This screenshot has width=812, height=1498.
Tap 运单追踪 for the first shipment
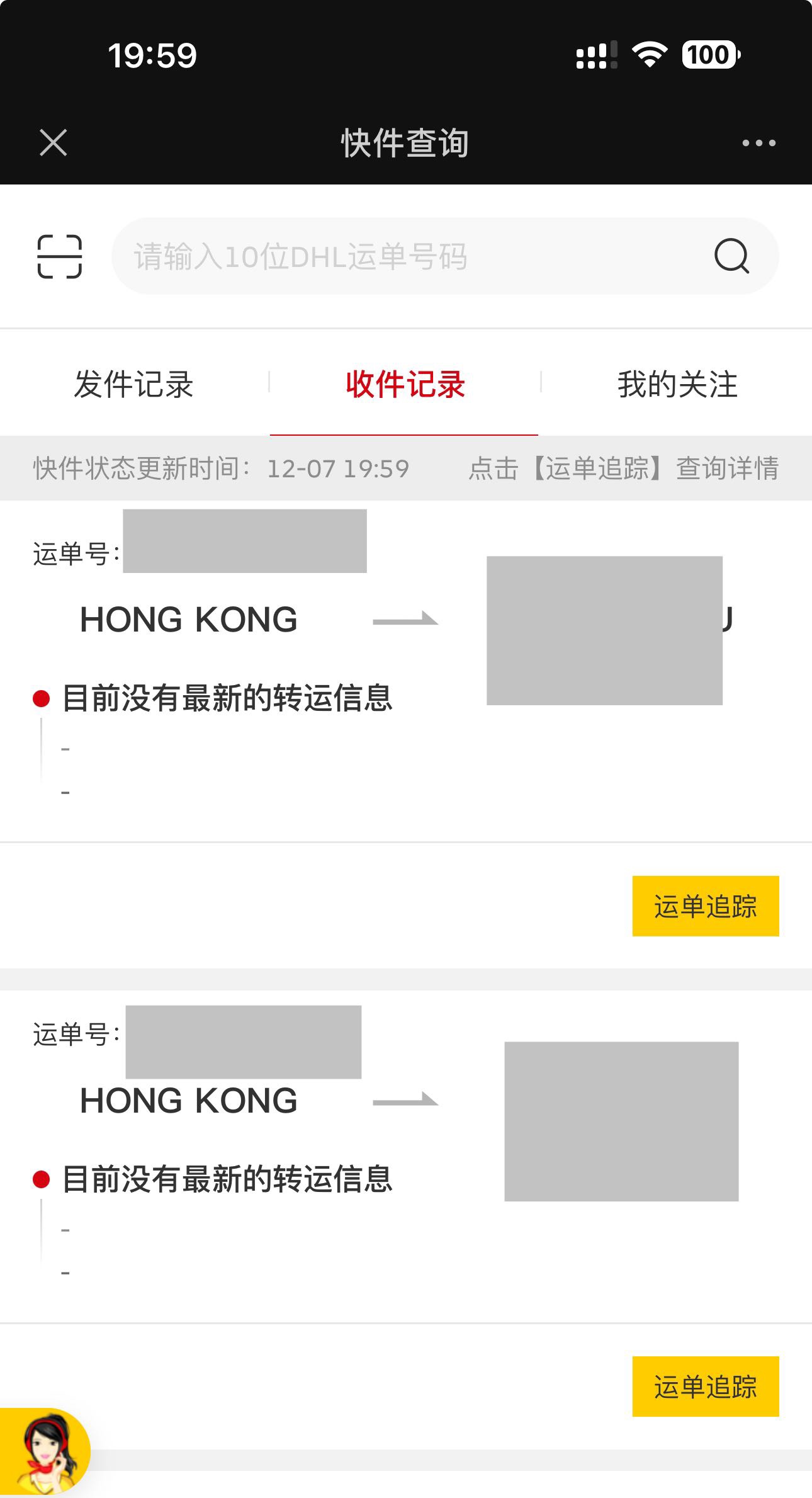[706, 906]
